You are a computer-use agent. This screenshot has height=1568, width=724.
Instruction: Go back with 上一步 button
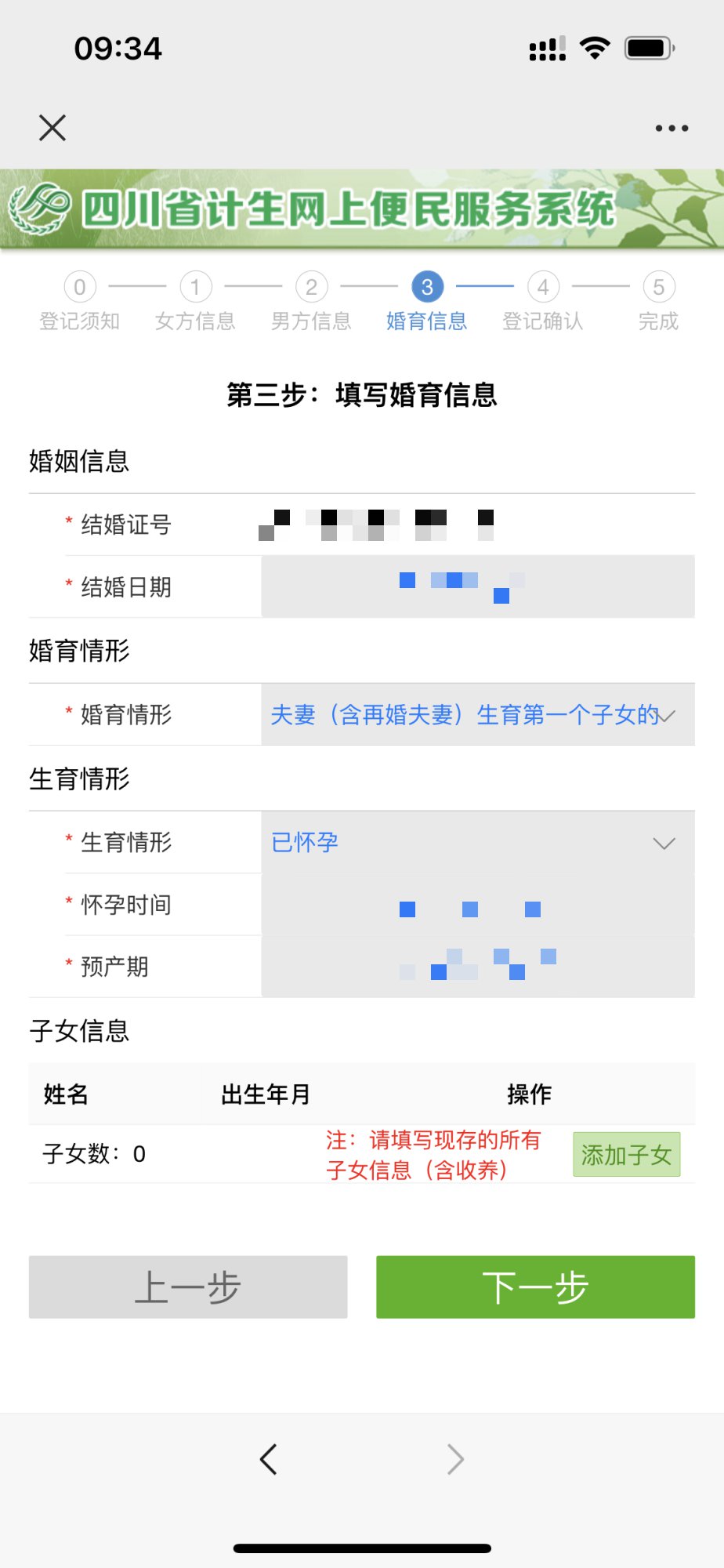(x=188, y=1287)
